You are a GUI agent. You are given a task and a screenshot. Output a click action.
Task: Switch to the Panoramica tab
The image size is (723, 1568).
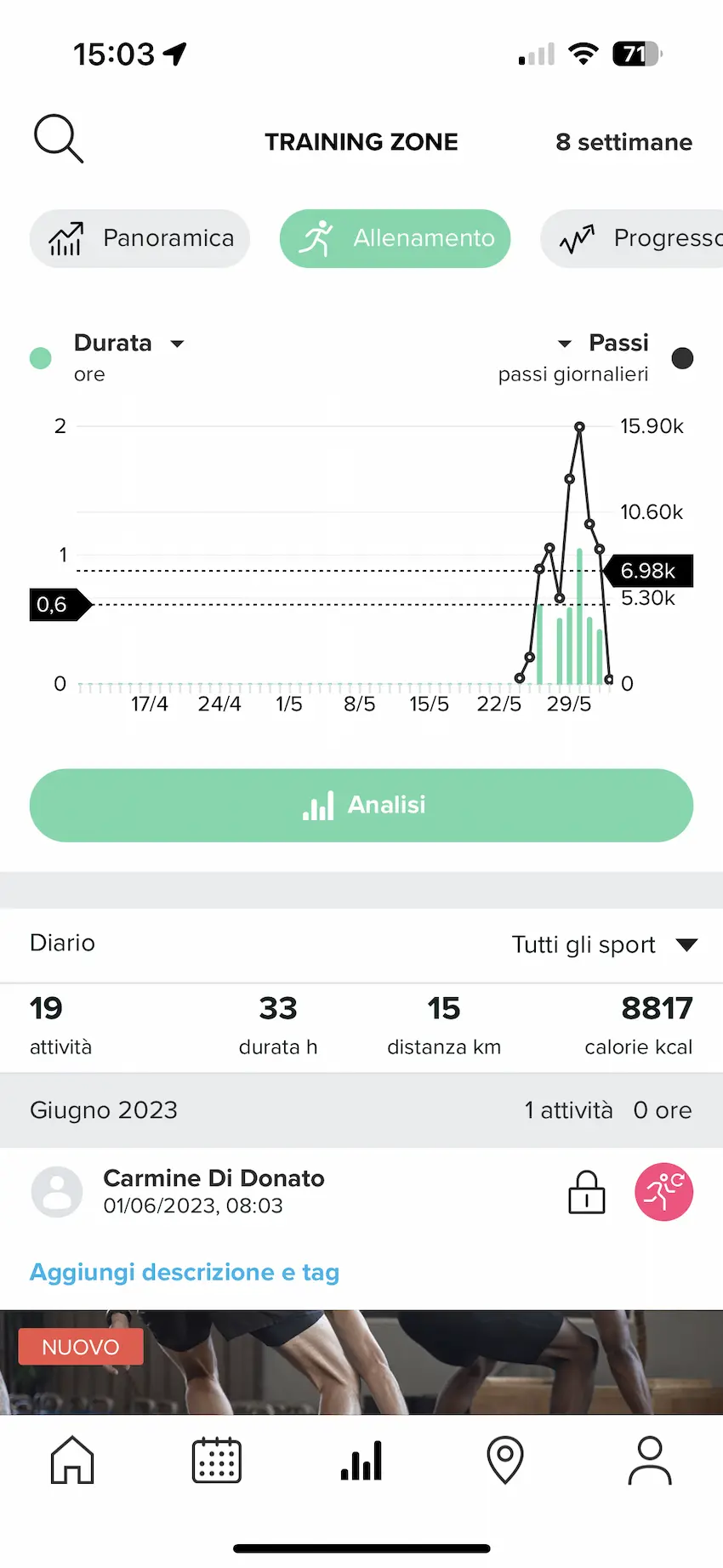(139, 238)
